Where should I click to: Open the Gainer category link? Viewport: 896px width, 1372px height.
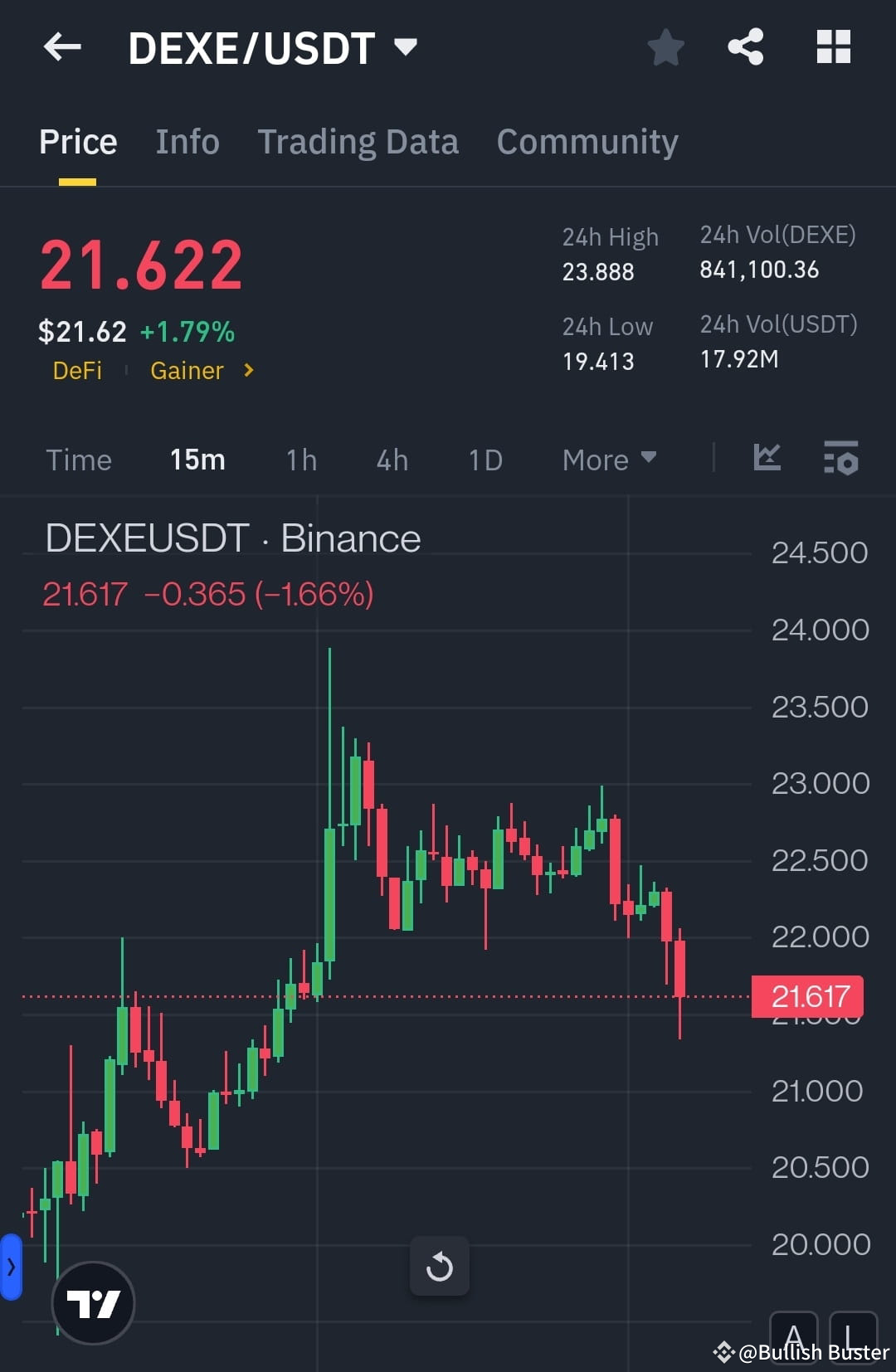187,371
